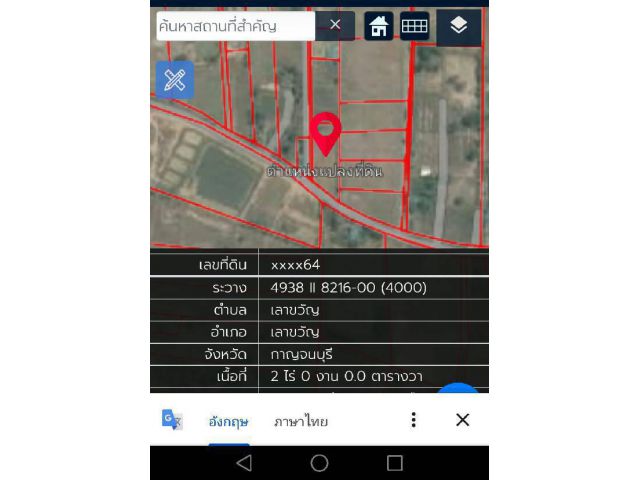
Task: Open recent apps from navigation bar
Action: coord(395,463)
